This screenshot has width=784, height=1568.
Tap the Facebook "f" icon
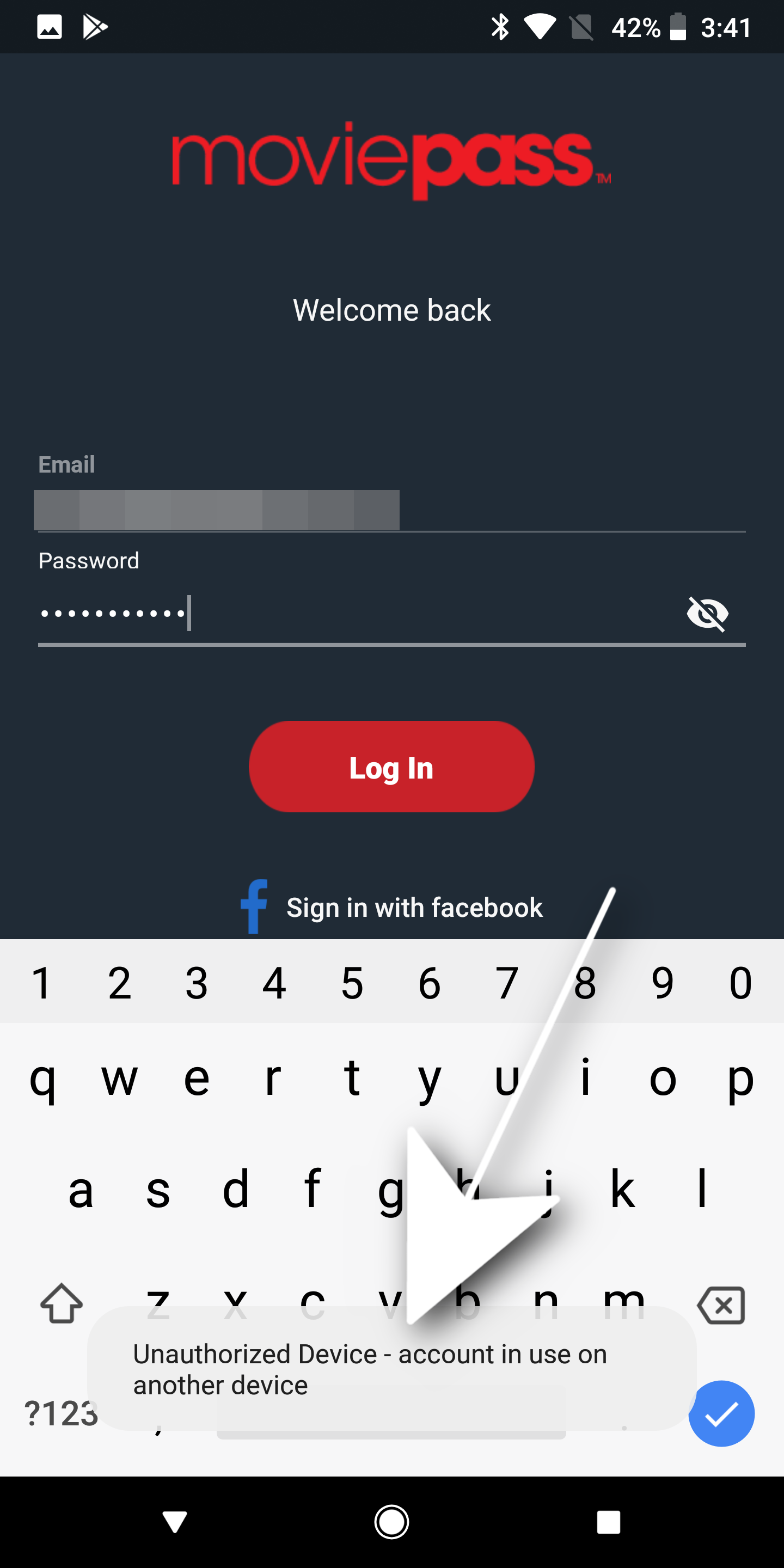254,907
